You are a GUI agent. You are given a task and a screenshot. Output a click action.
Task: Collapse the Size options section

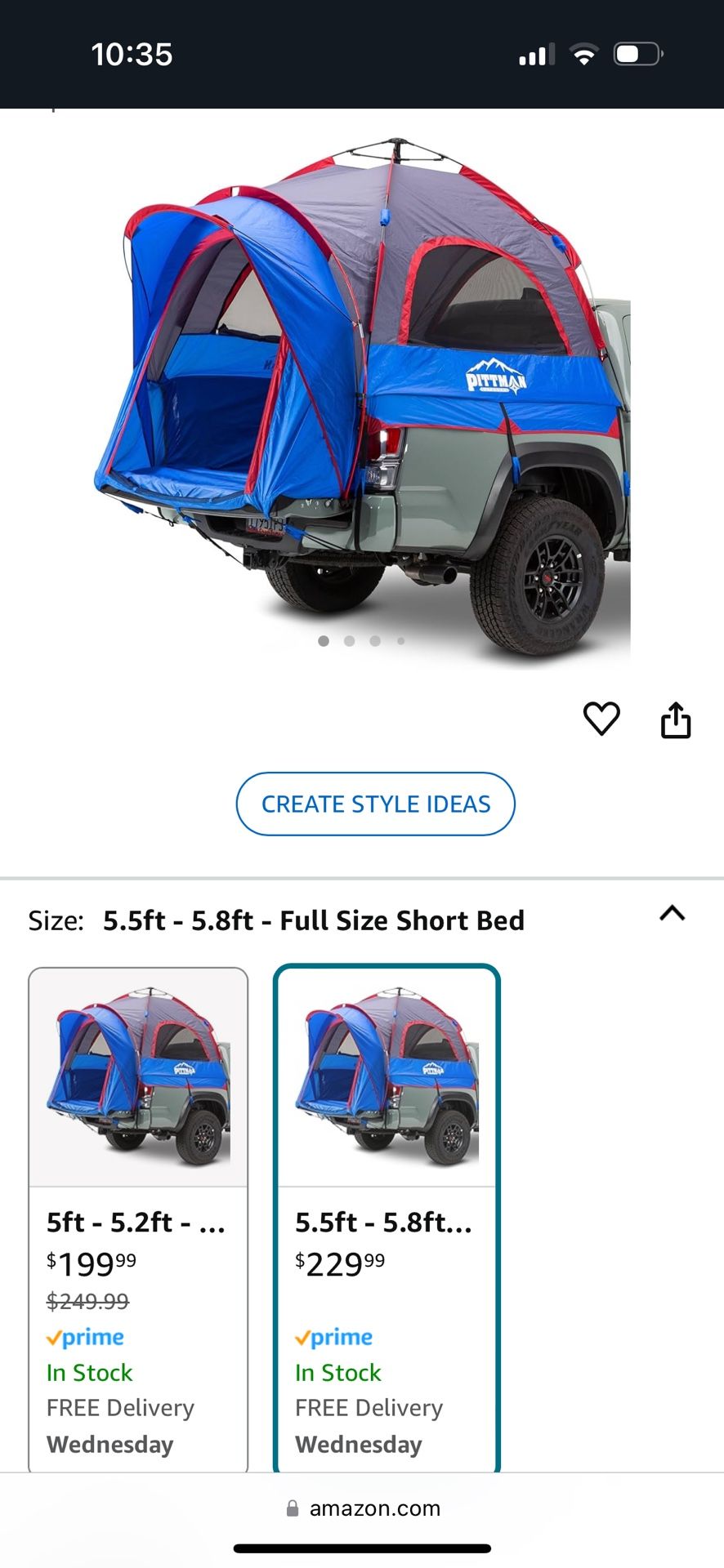coord(672,914)
